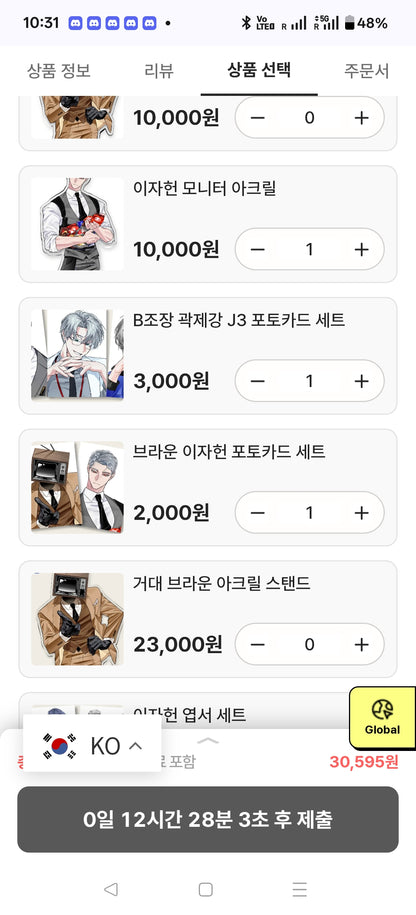Go back with the system back button
The width and height of the screenshot is (416, 915).
coord(111,889)
